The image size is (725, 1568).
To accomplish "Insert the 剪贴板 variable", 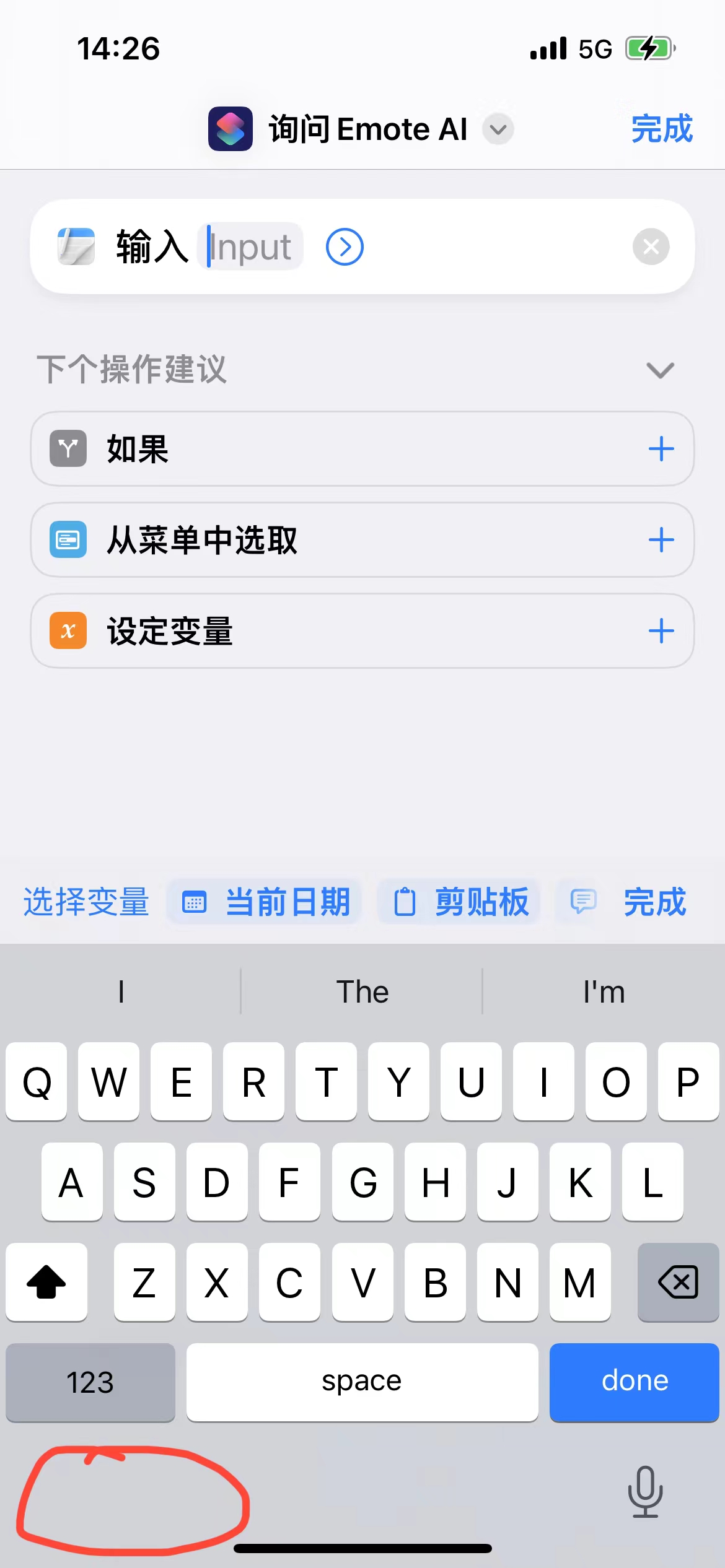I will click(x=460, y=902).
